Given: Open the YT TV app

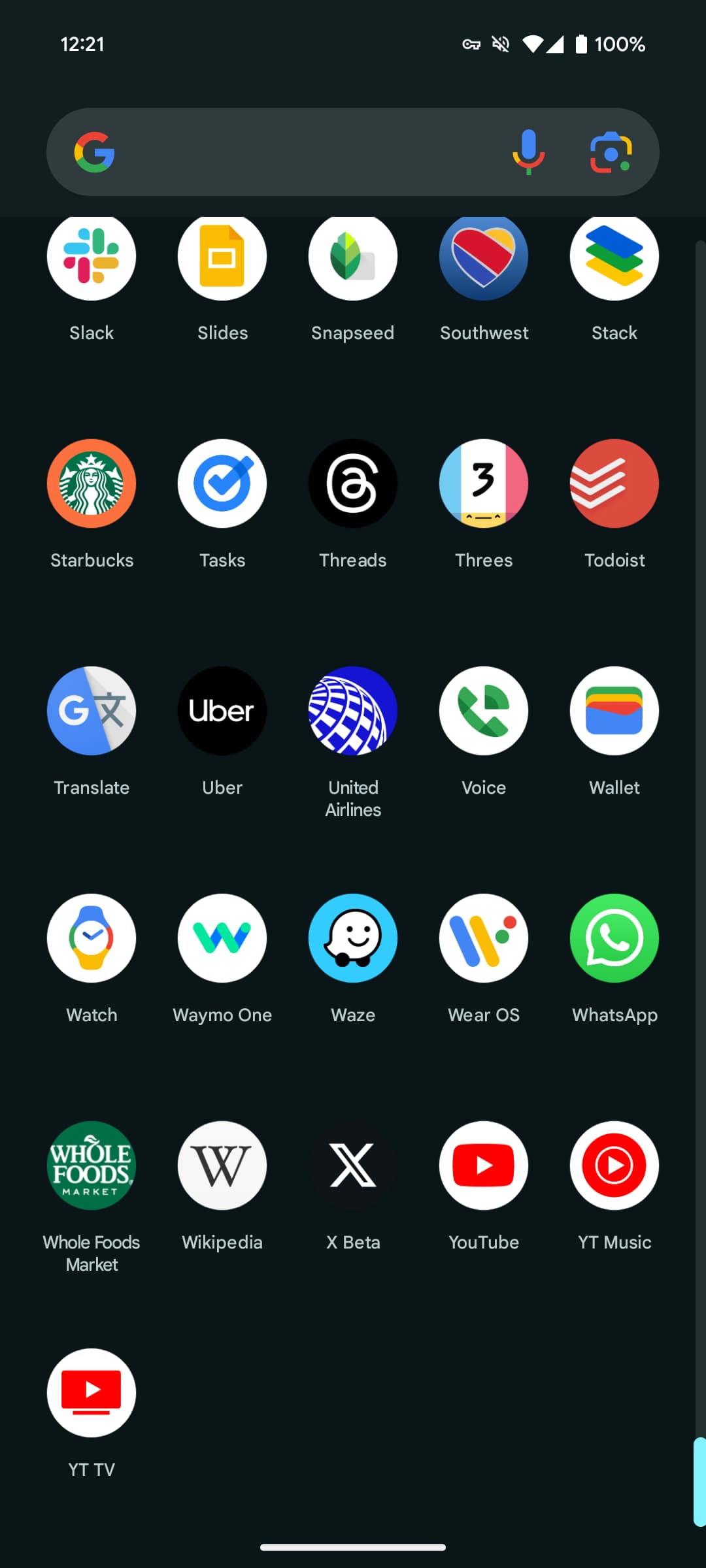Looking at the screenshot, I should (92, 1393).
